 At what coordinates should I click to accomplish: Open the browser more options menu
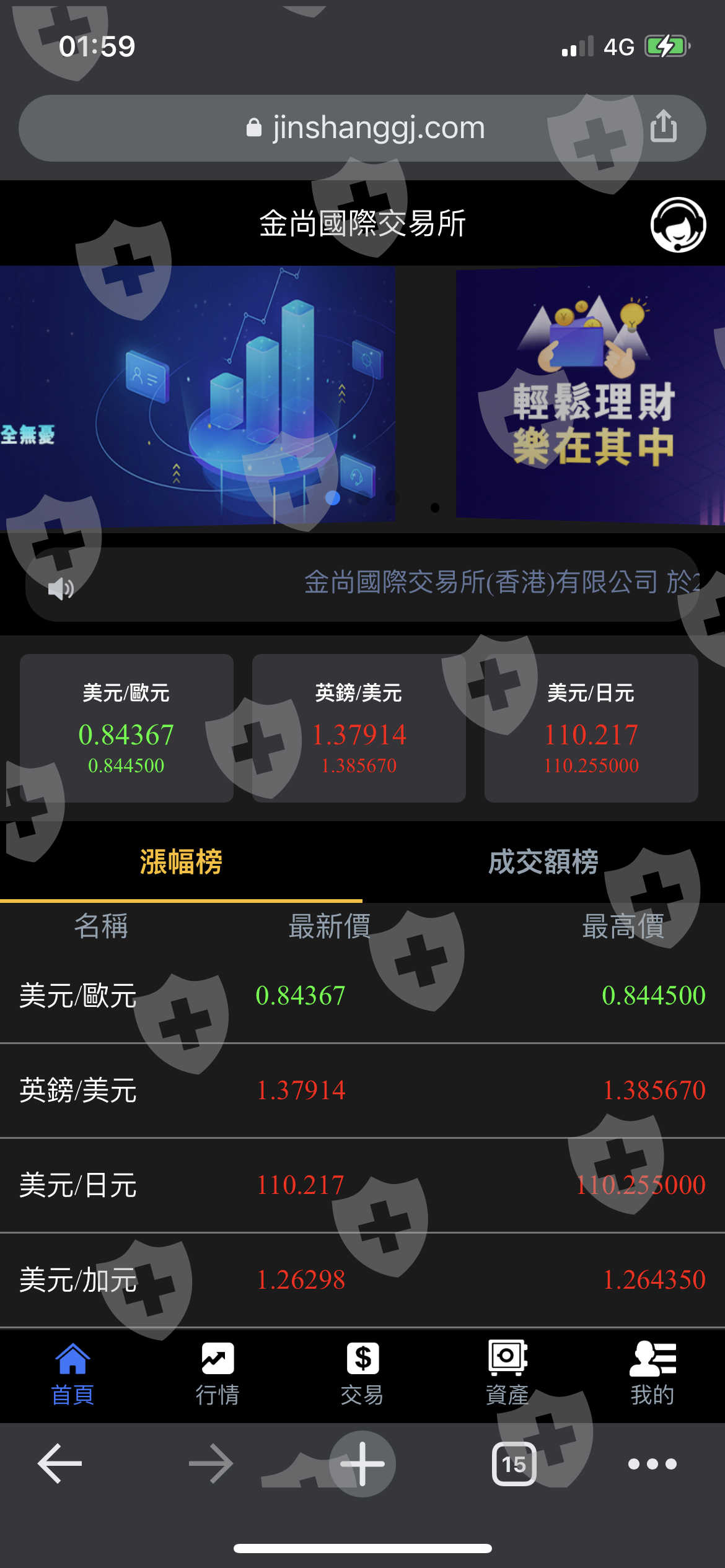652,1464
